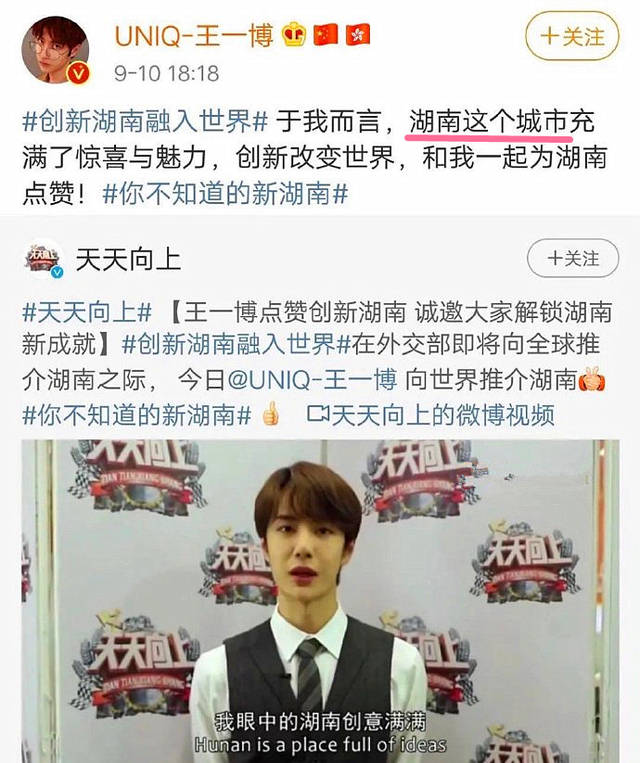Image resolution: width=640 pixels, height=763 pixels.
Task: Follow 天天向上 with its +关注 button
Action: coord(573,259)
